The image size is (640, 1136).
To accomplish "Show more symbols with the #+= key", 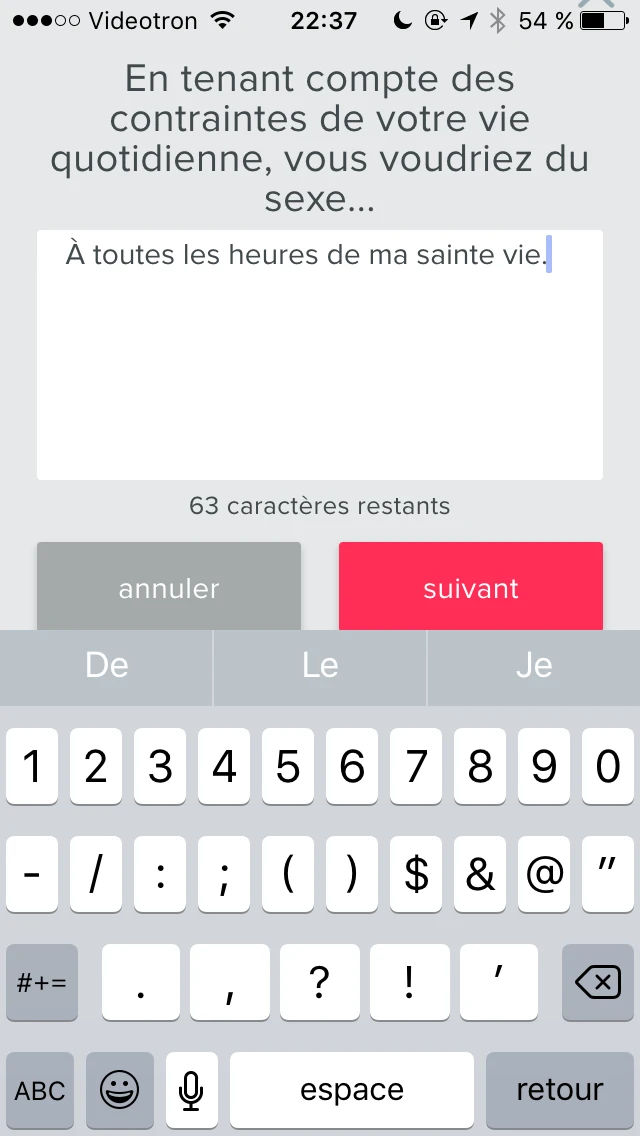I will point(42,983).
